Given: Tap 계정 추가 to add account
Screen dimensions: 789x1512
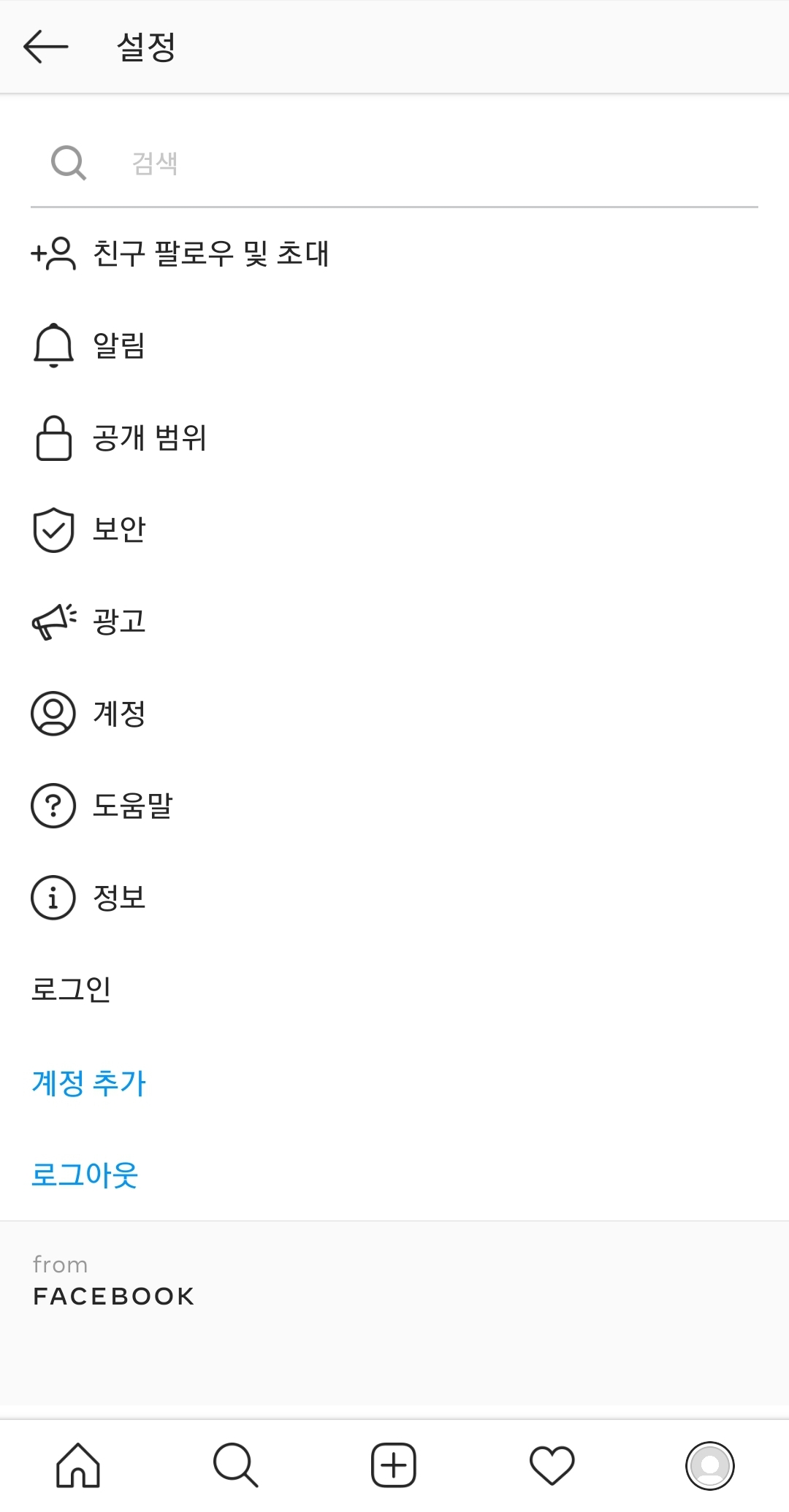Looking at the screenshot, I should pyautogui.click(x=89, y=1083).
